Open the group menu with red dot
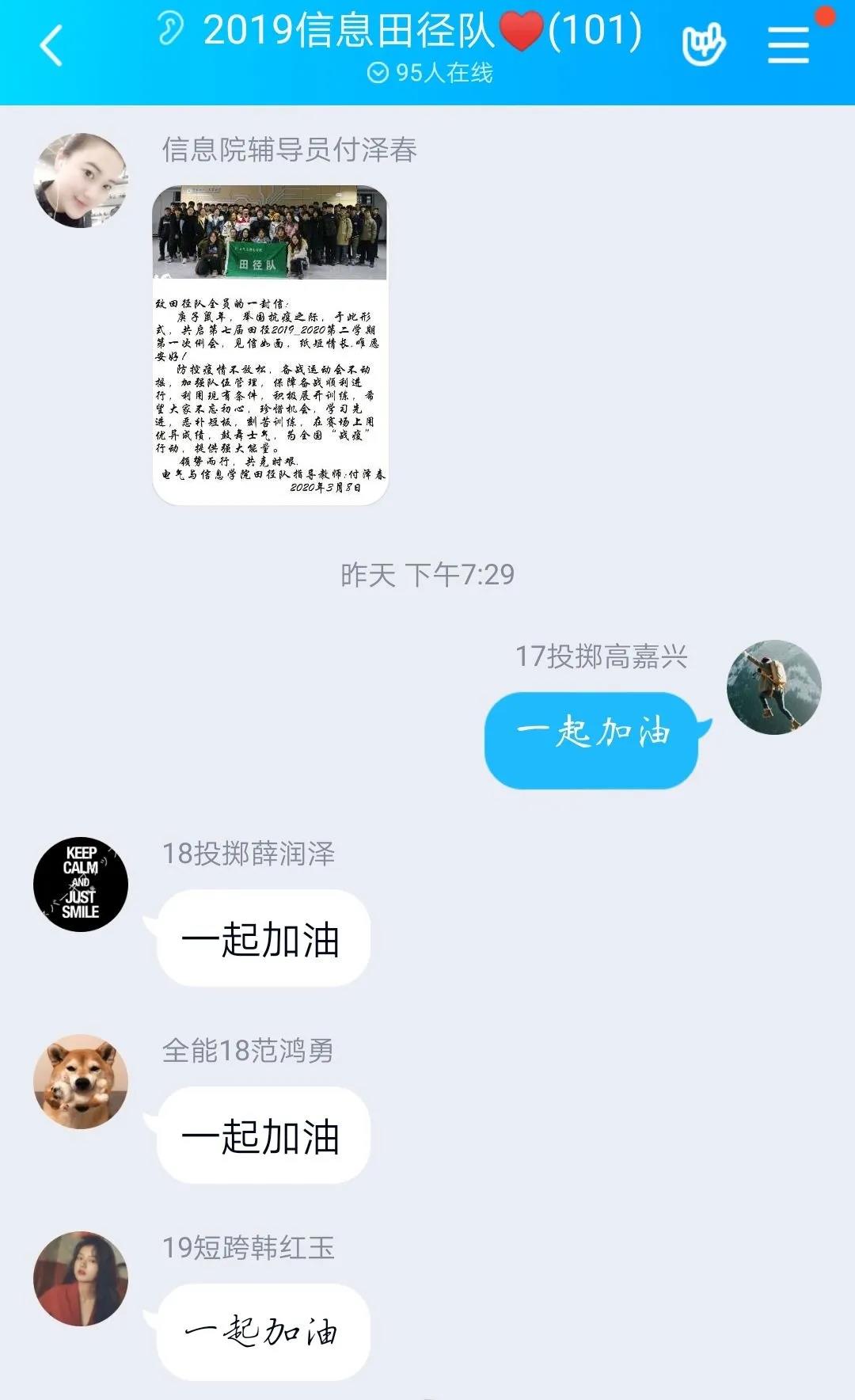The height and width of the screenshot is (1400, 855). [x=789, y=45]
